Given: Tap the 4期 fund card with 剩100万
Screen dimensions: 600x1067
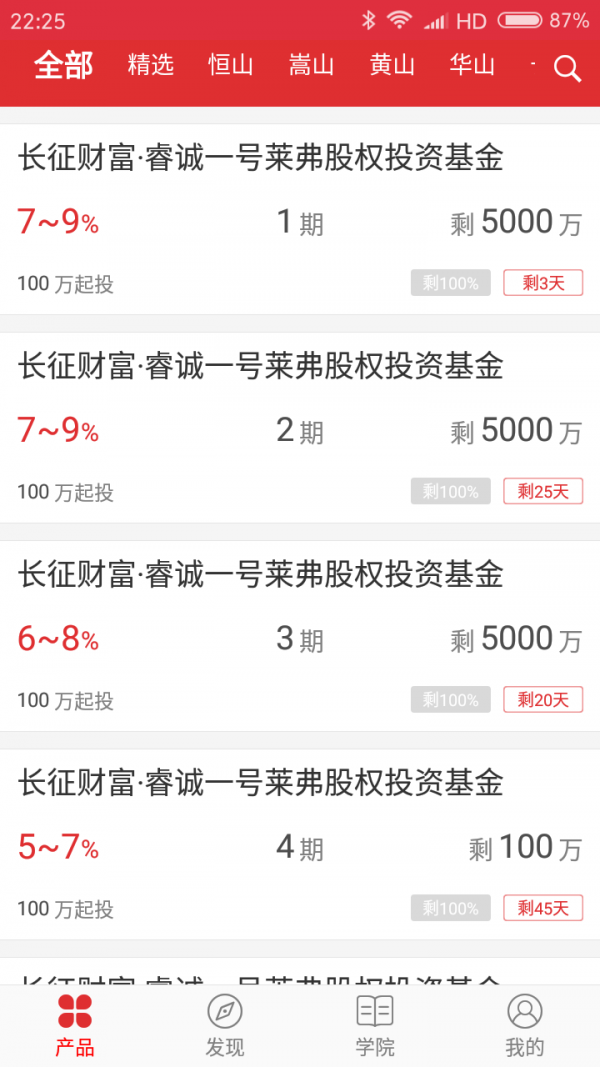Looking at the screenshot, I should (x=300, y=843).
